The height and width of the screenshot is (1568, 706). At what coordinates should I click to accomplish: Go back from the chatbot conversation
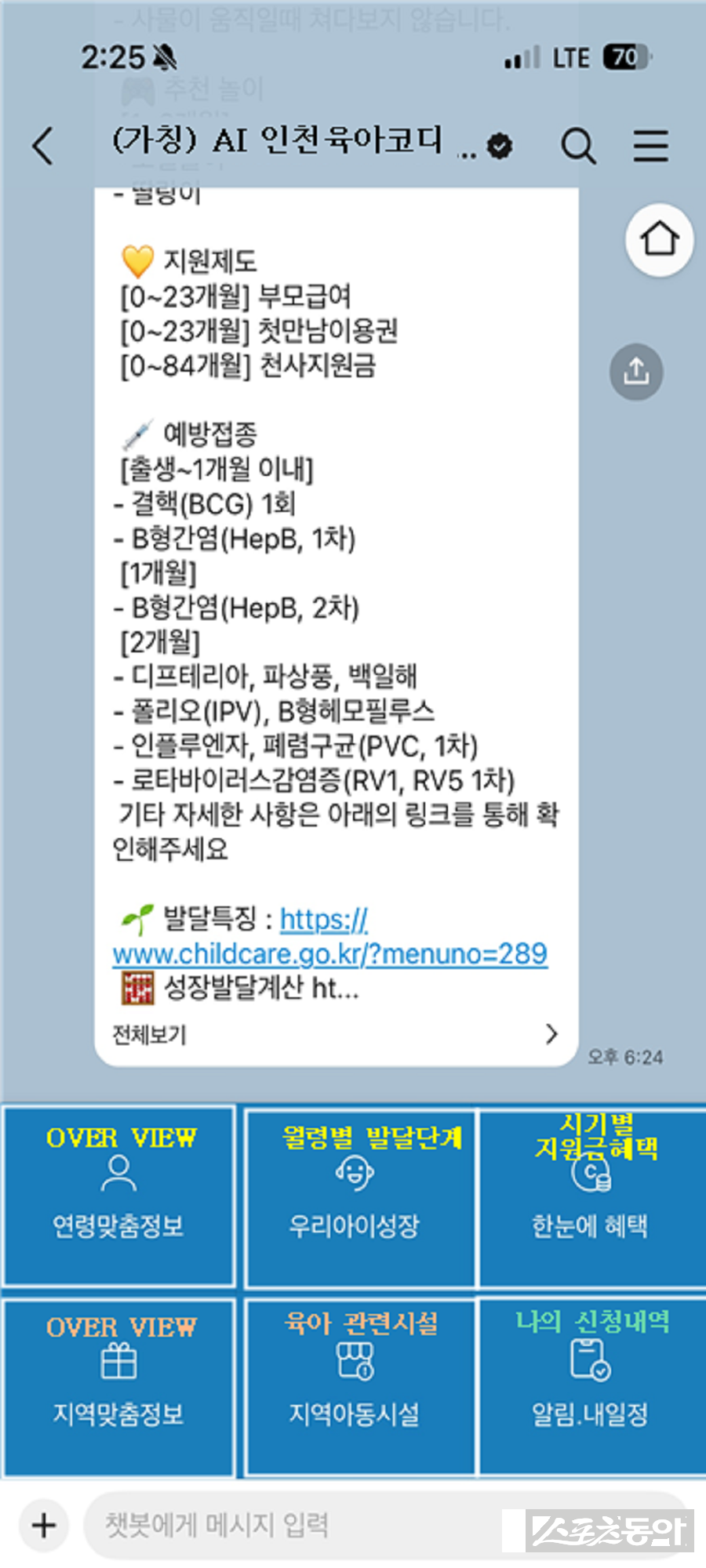43,146
